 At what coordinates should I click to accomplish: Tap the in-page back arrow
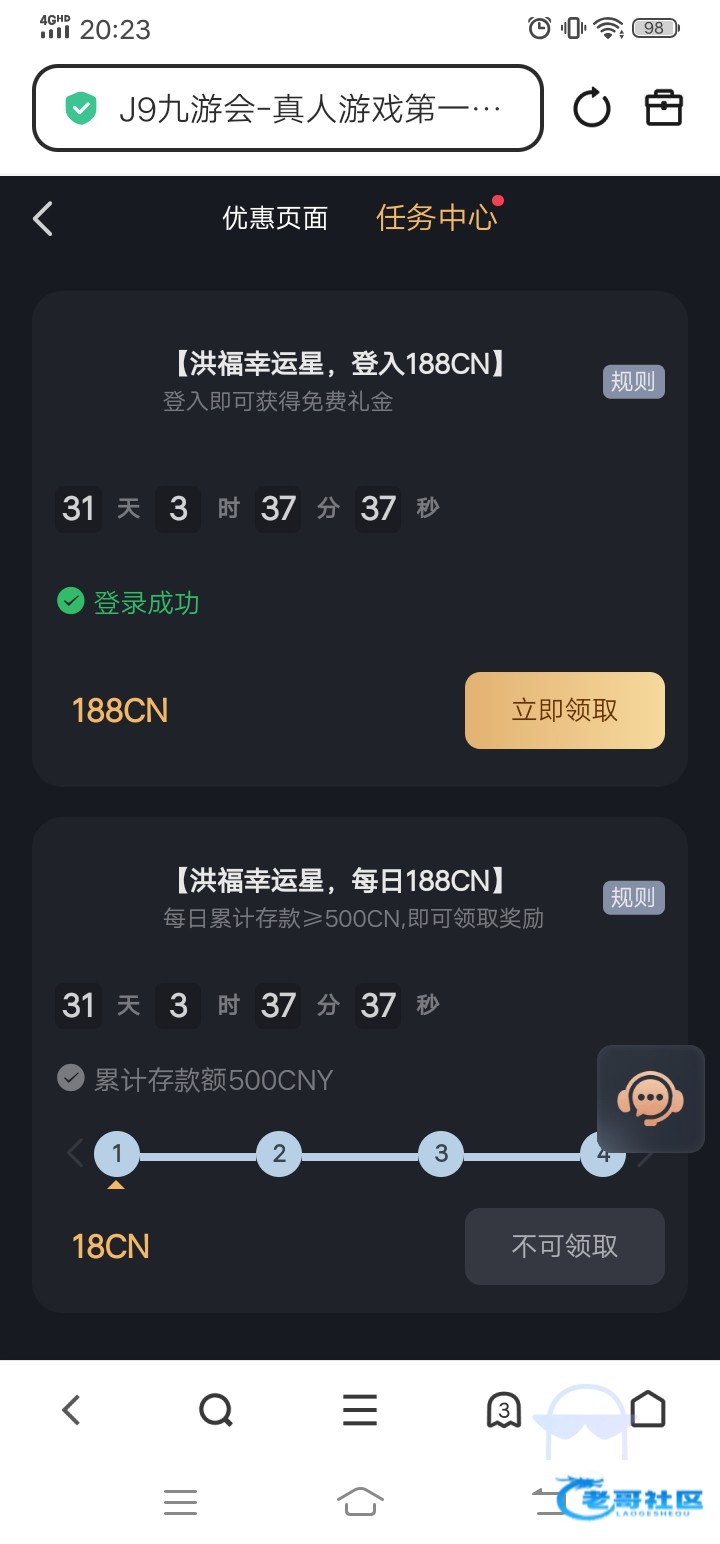pos(43,218)
